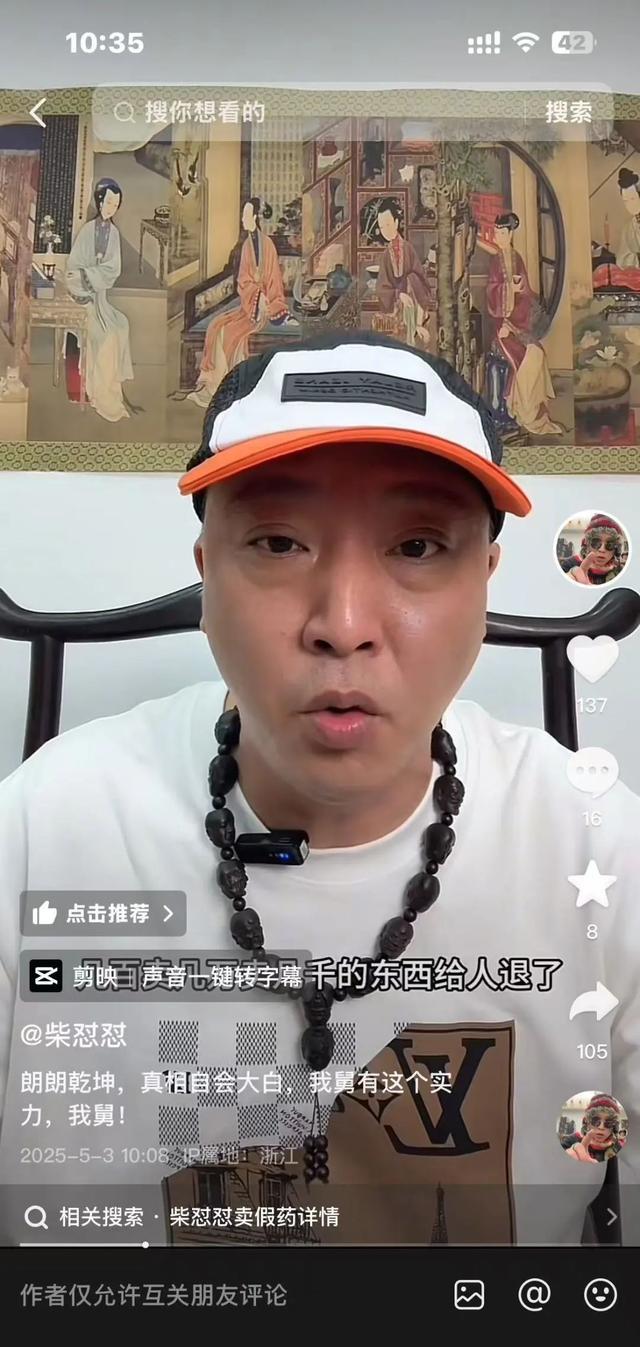
Task: Tap the comment field 作者仅允许互关朋友评论
Action: pyautogui.click(x=155, y=1295)
